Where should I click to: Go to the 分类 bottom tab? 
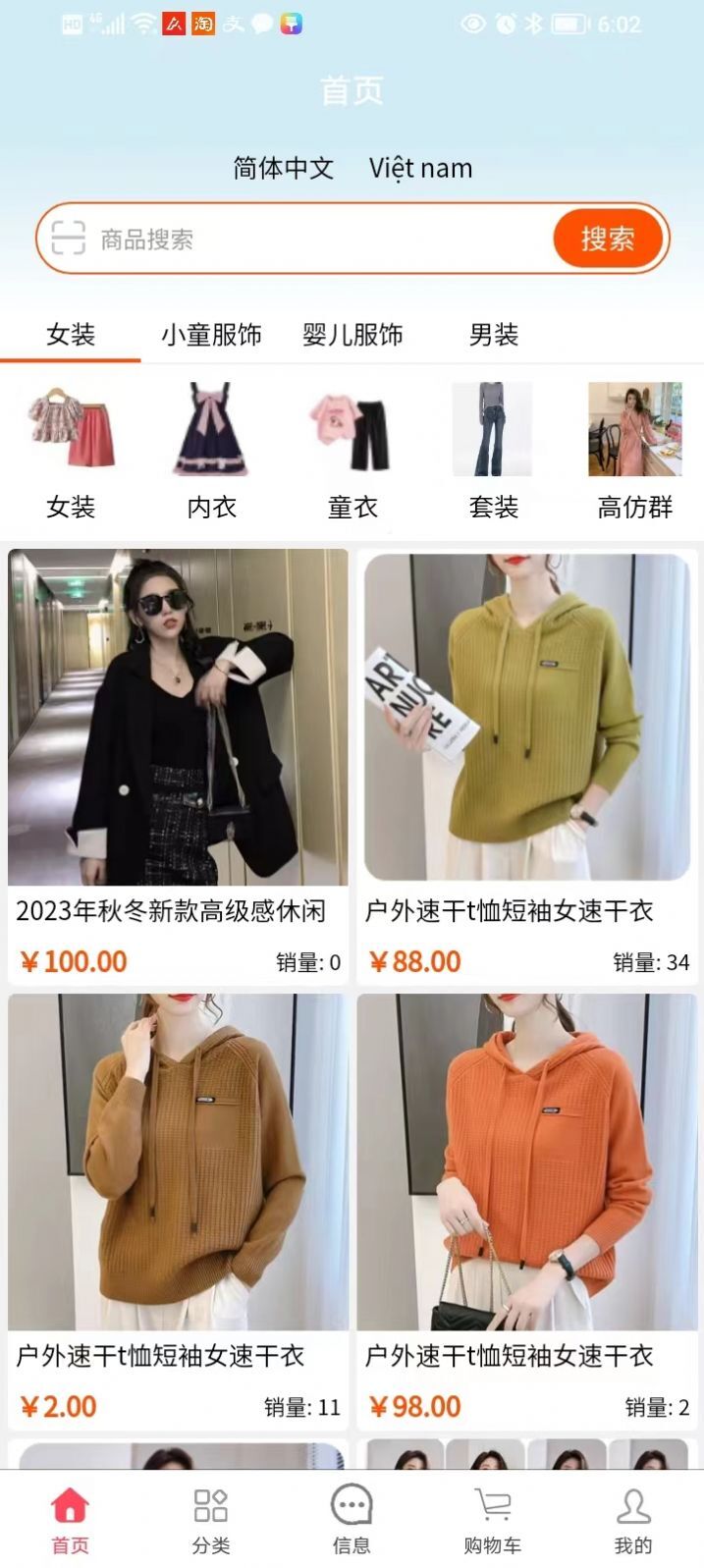[x=211, y=1520]
